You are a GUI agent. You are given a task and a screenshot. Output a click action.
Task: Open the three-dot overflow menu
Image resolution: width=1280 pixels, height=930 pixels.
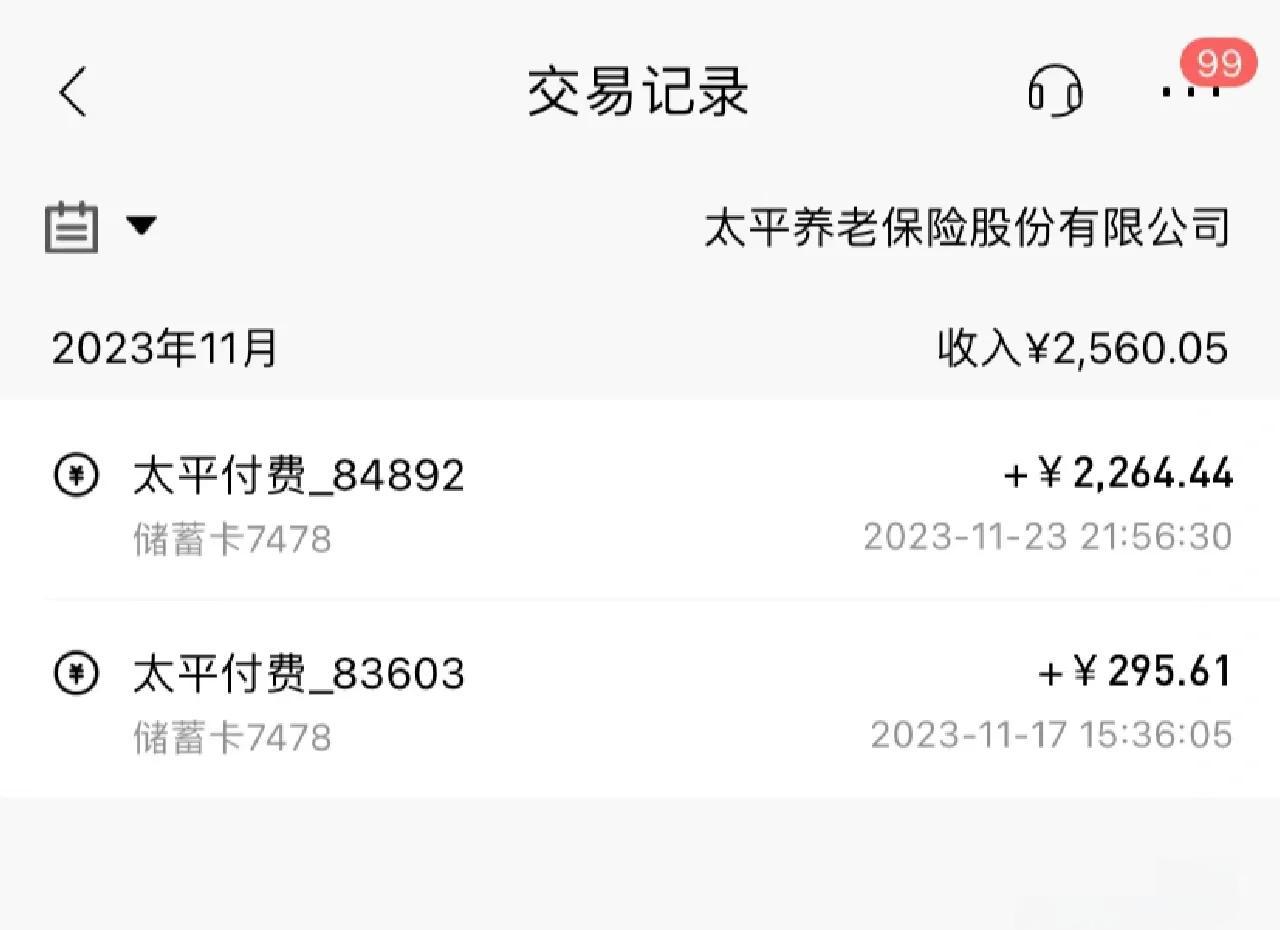pyautogui.click(x=1190, y=92)
